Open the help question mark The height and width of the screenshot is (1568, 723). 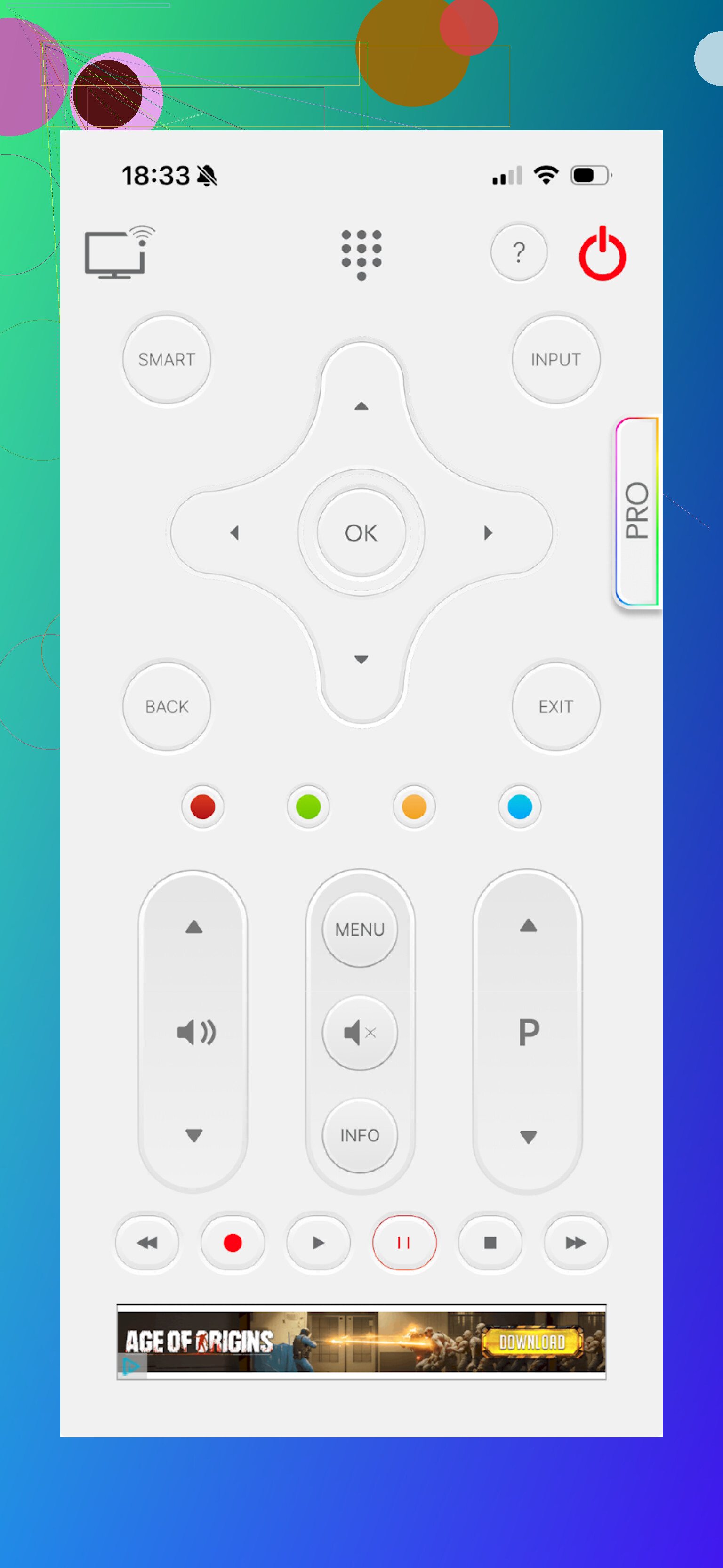[x=519, y=252]
